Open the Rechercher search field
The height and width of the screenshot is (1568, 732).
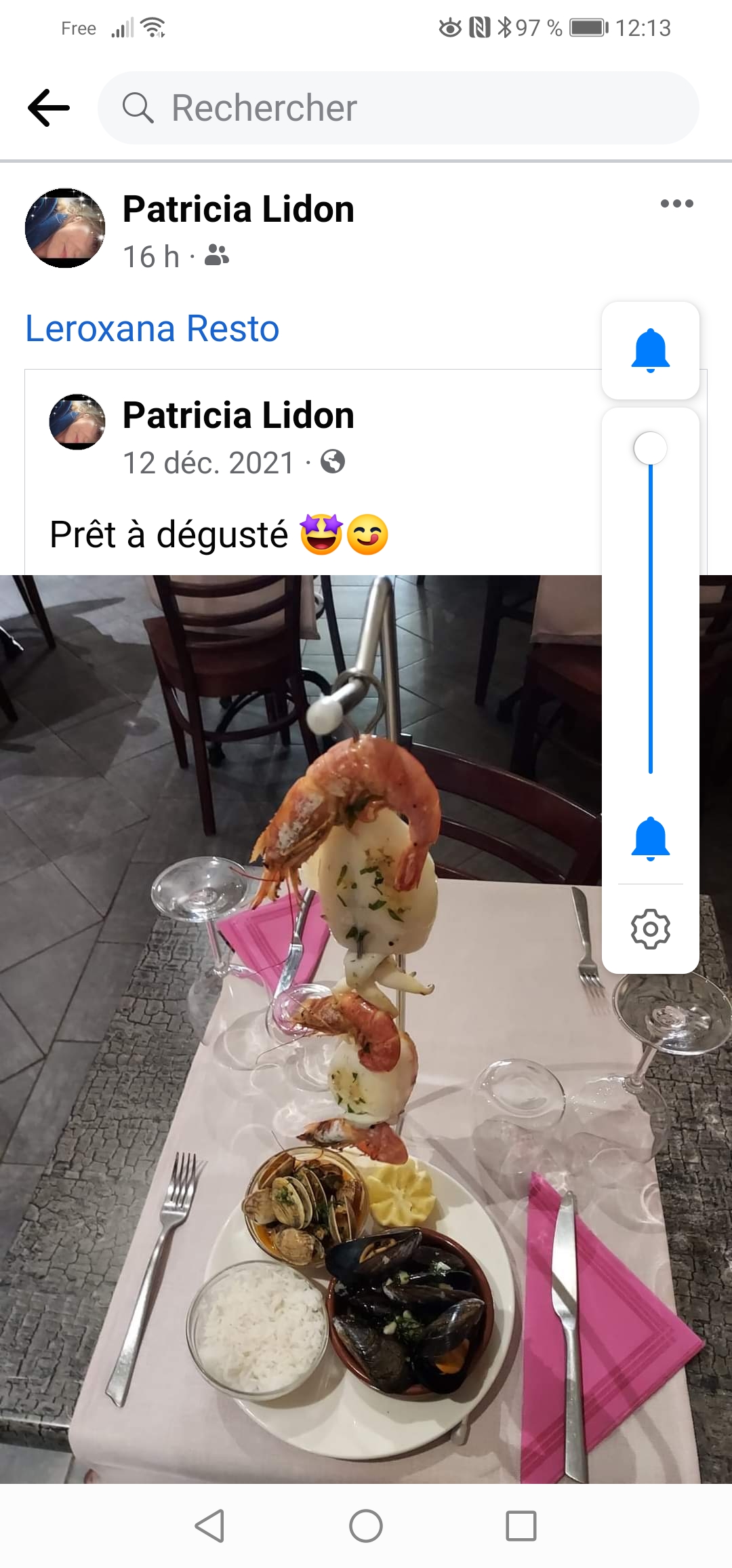(x=399, y=108)
